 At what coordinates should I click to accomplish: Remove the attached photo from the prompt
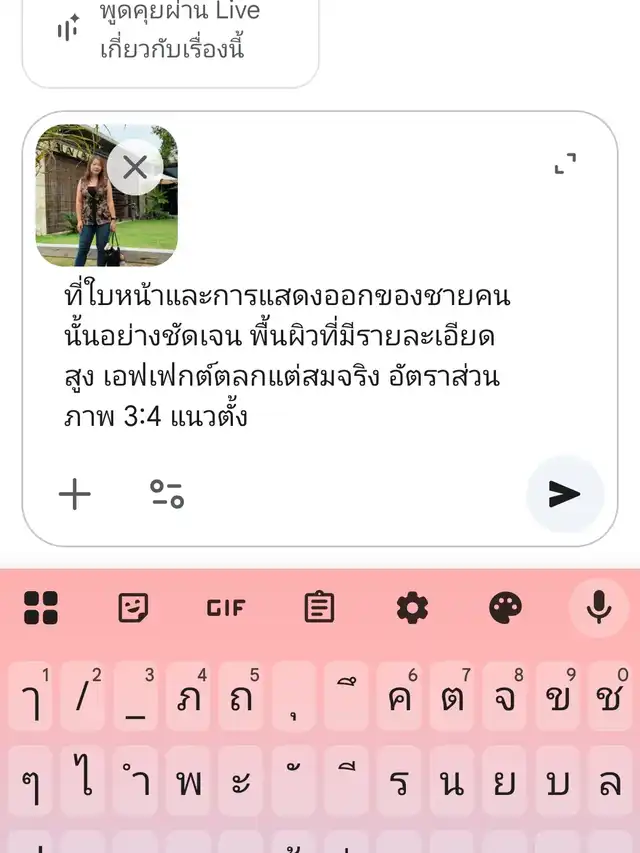coord(135,167)
